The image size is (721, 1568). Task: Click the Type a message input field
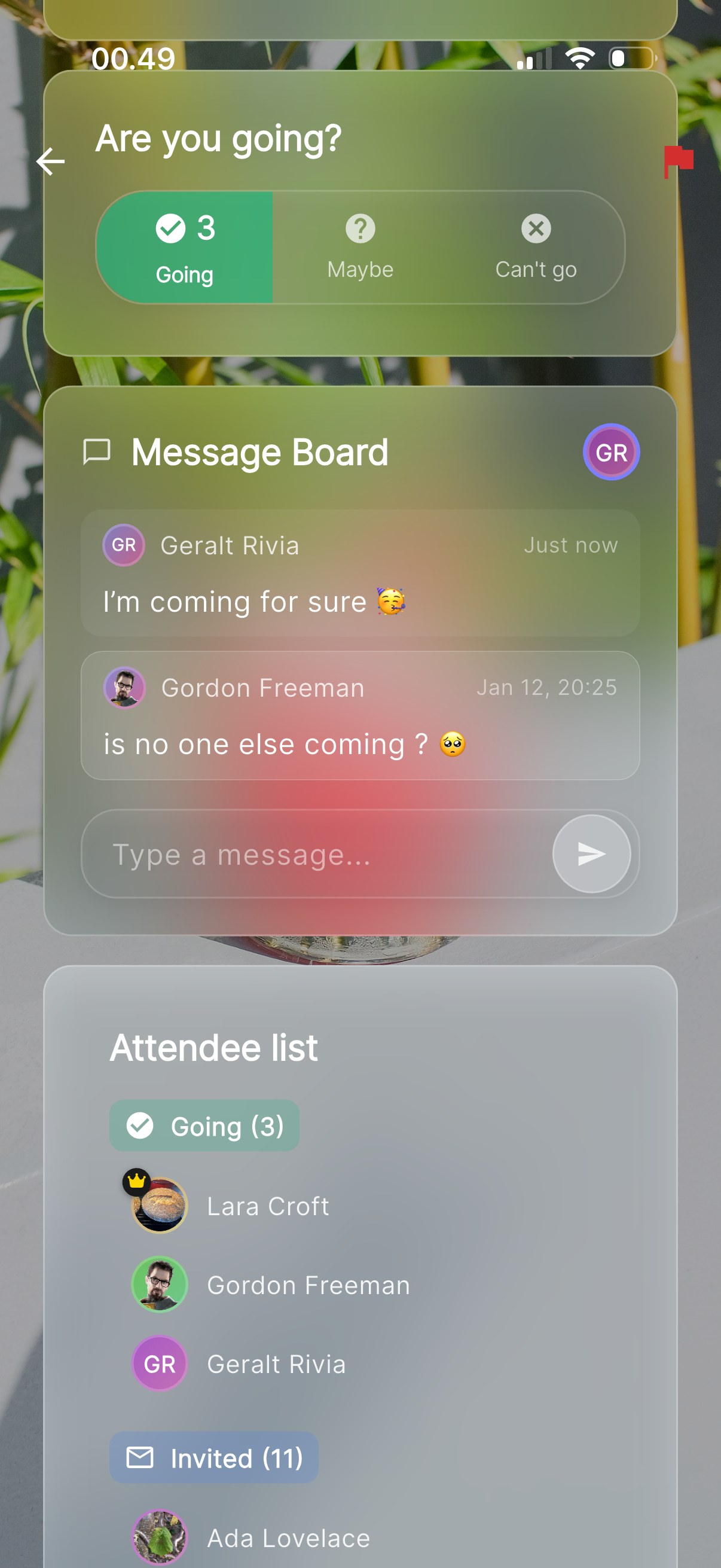click(x=304, y=853)
